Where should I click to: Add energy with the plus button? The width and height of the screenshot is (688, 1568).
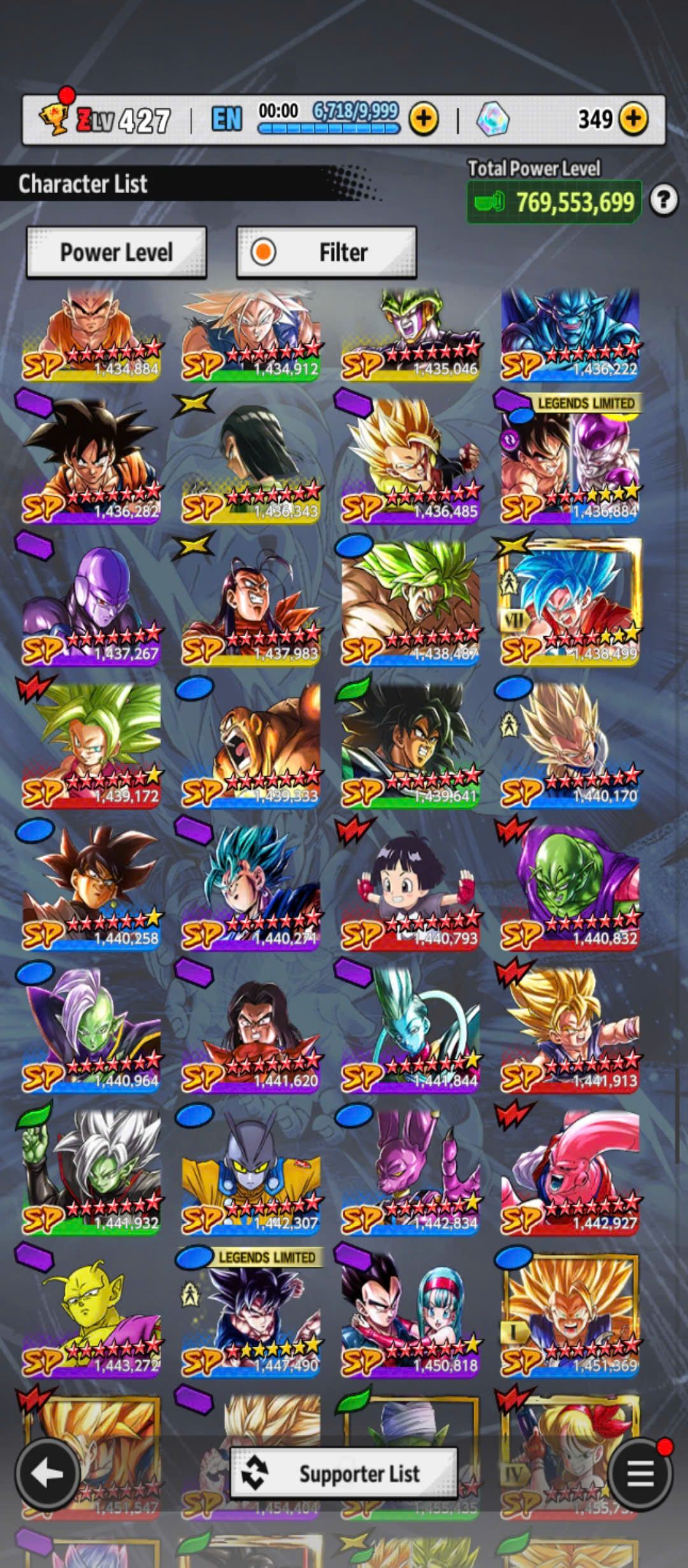point(424,119)
